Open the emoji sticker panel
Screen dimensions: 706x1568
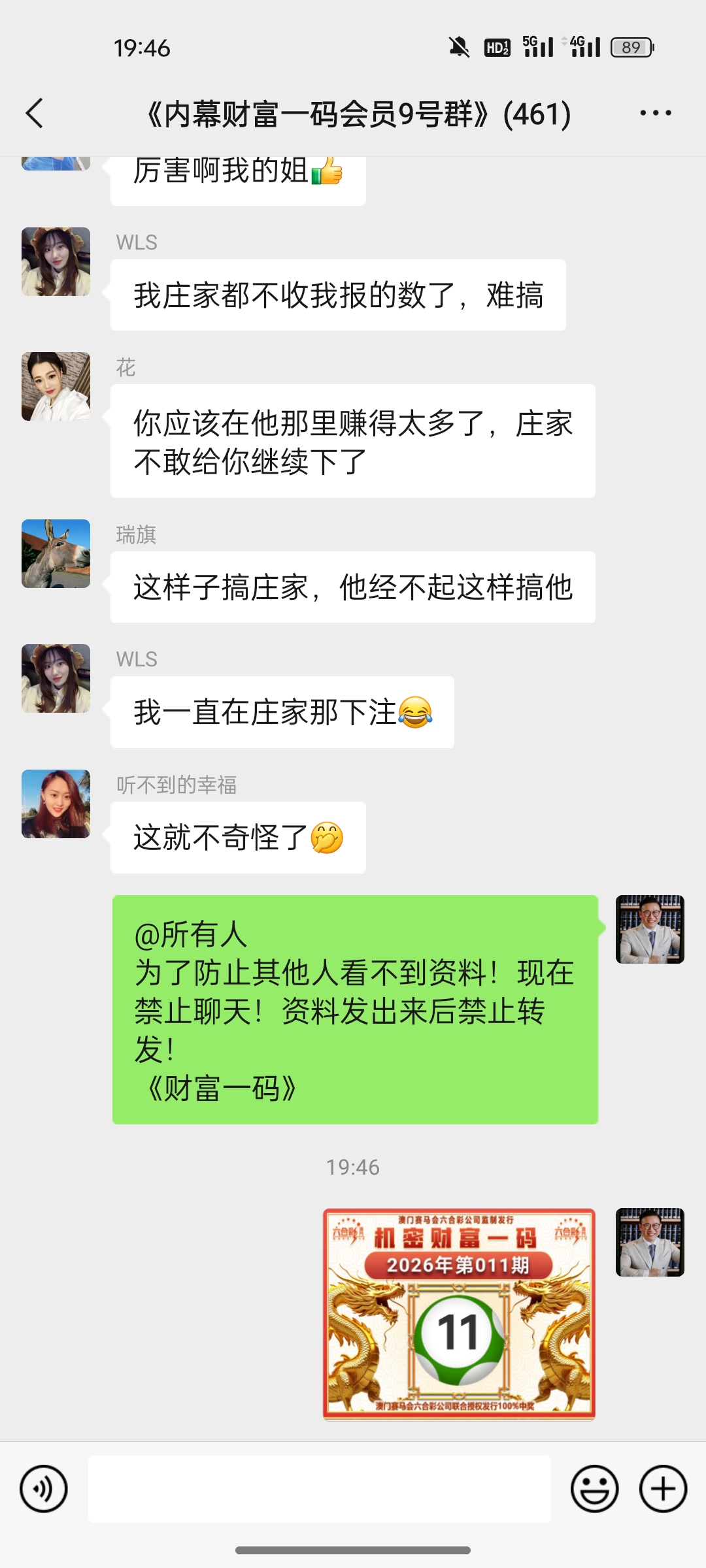pyautogui.click(x=594, y=1489)
